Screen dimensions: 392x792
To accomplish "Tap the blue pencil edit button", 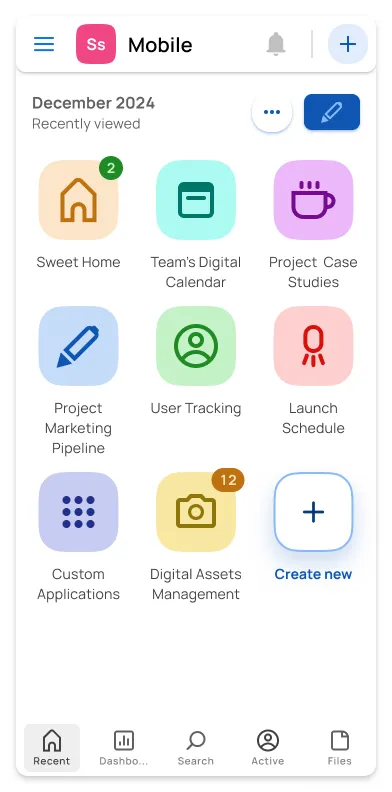I will pyautogui.click(x=332, y=112).
